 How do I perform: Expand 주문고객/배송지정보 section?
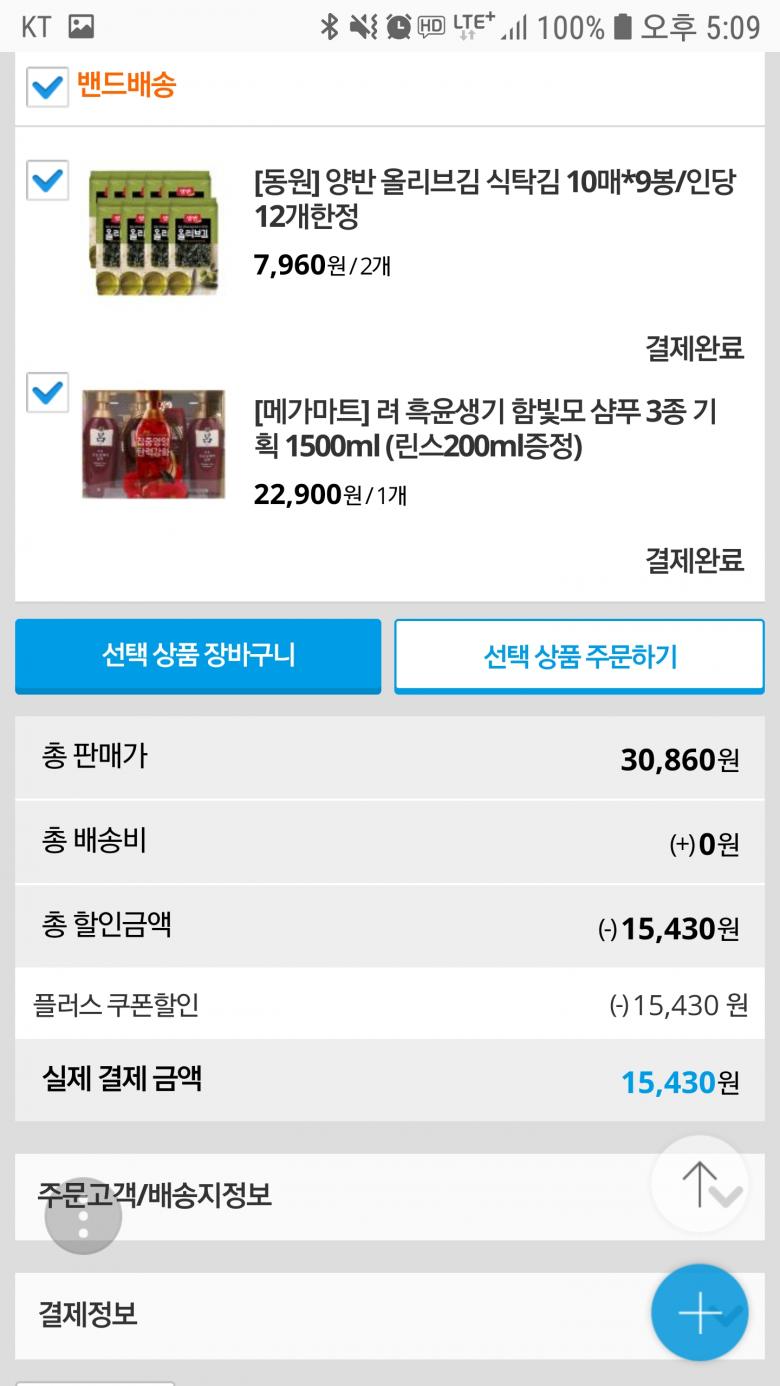tap(300, 1196)
